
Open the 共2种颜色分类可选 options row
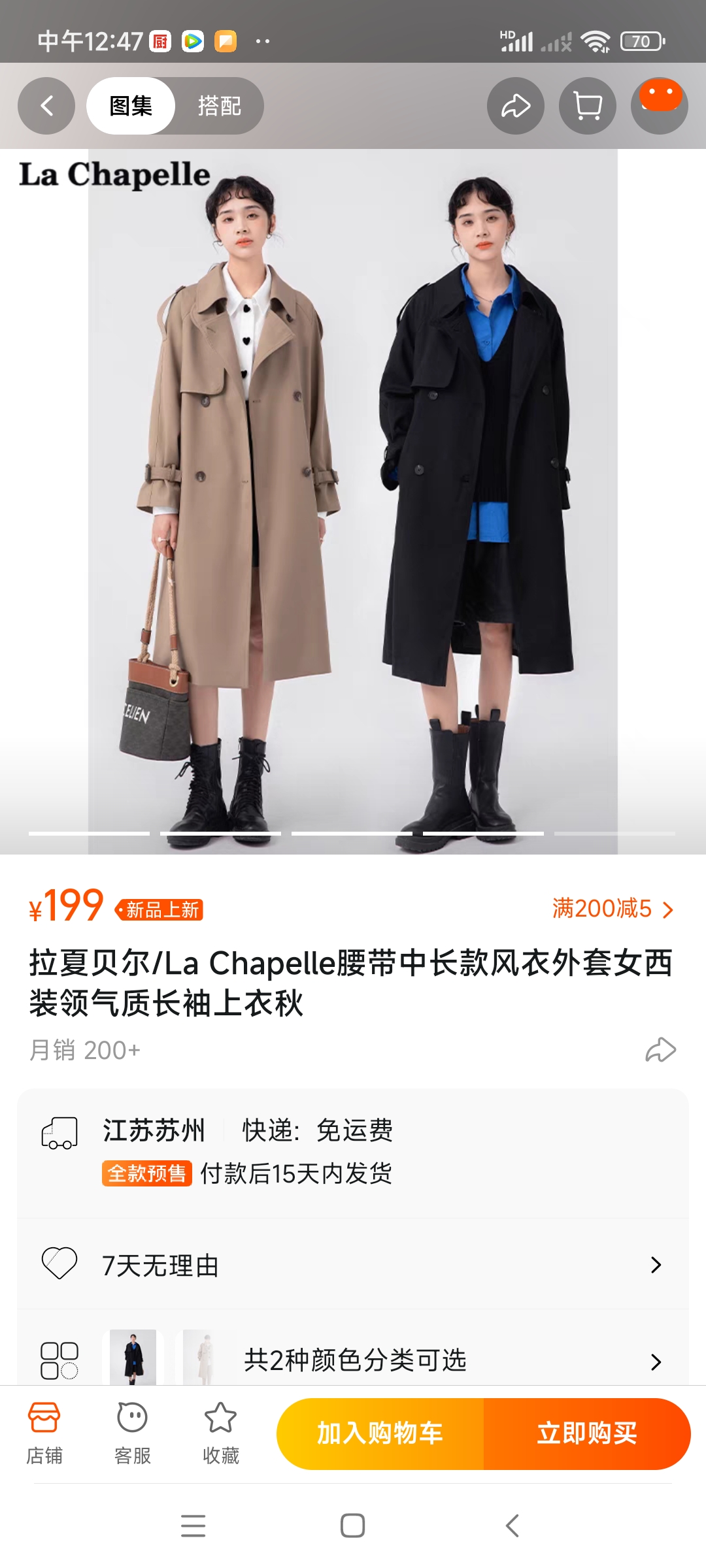(x=353, y=1360)
